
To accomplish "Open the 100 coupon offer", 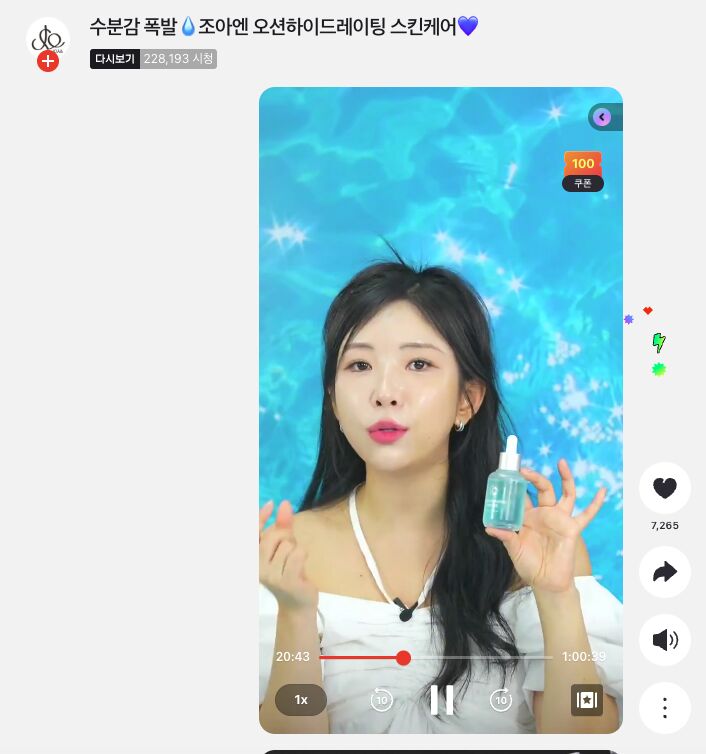I will [583, 170].
